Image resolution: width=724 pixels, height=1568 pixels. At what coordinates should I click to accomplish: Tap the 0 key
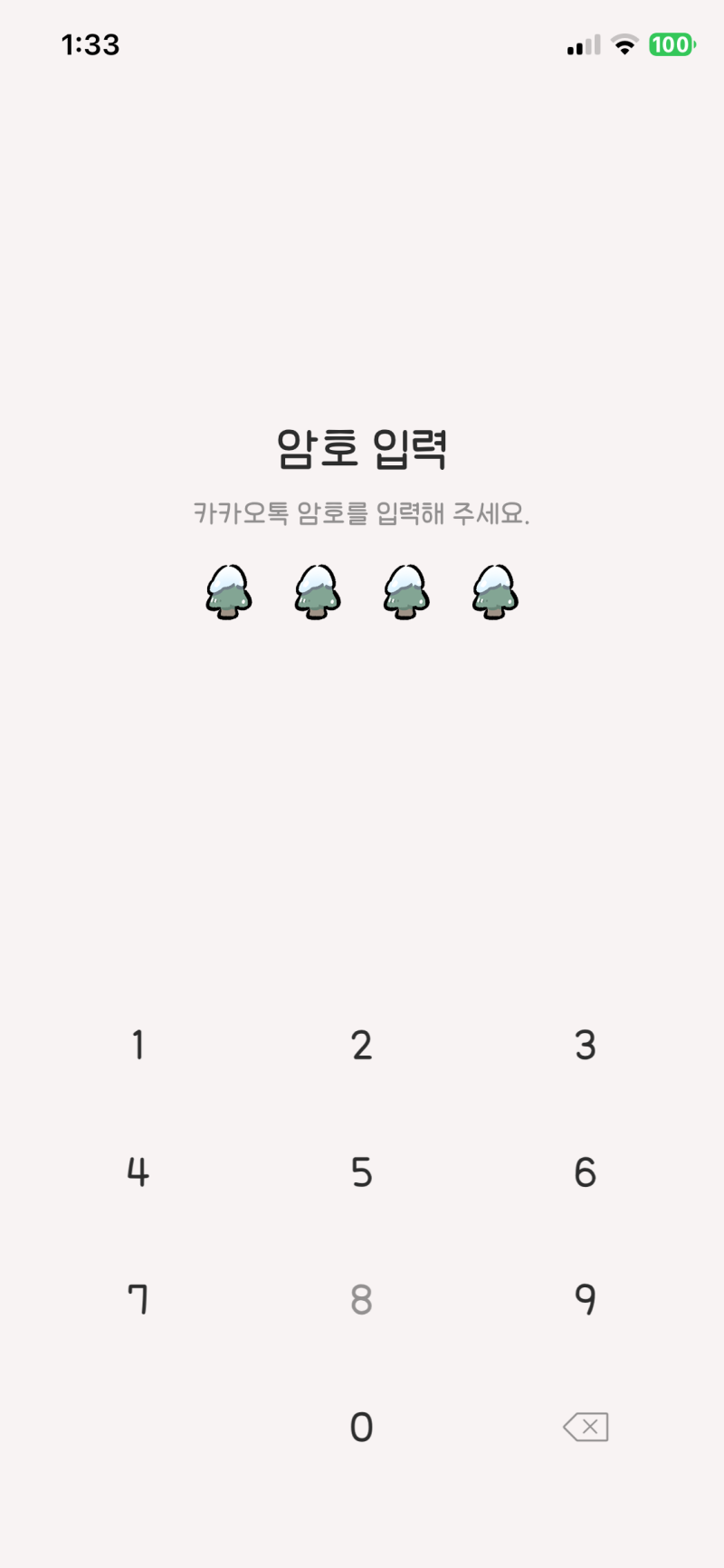362,1428
